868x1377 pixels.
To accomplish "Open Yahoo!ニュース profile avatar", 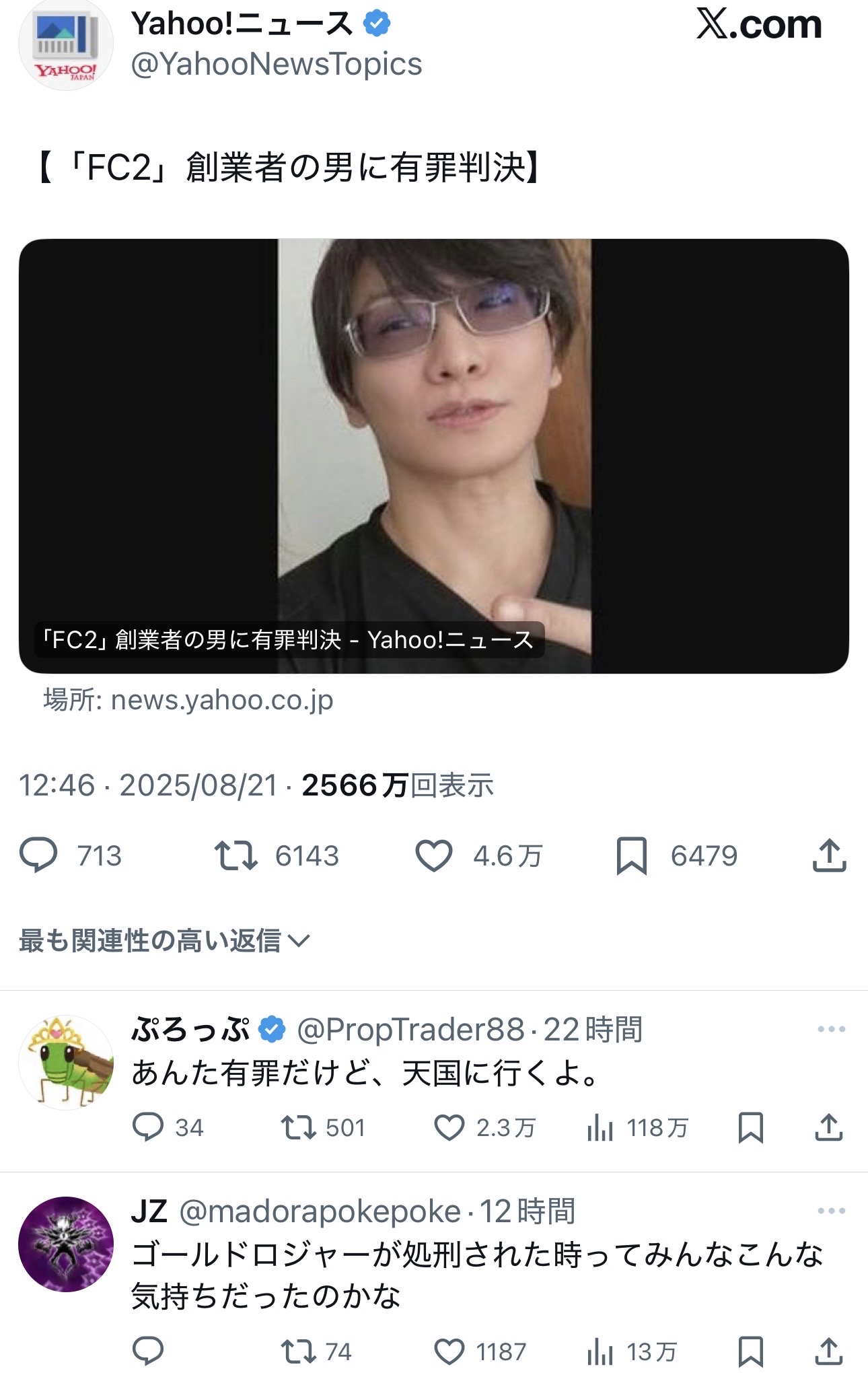I will [65, 45].
